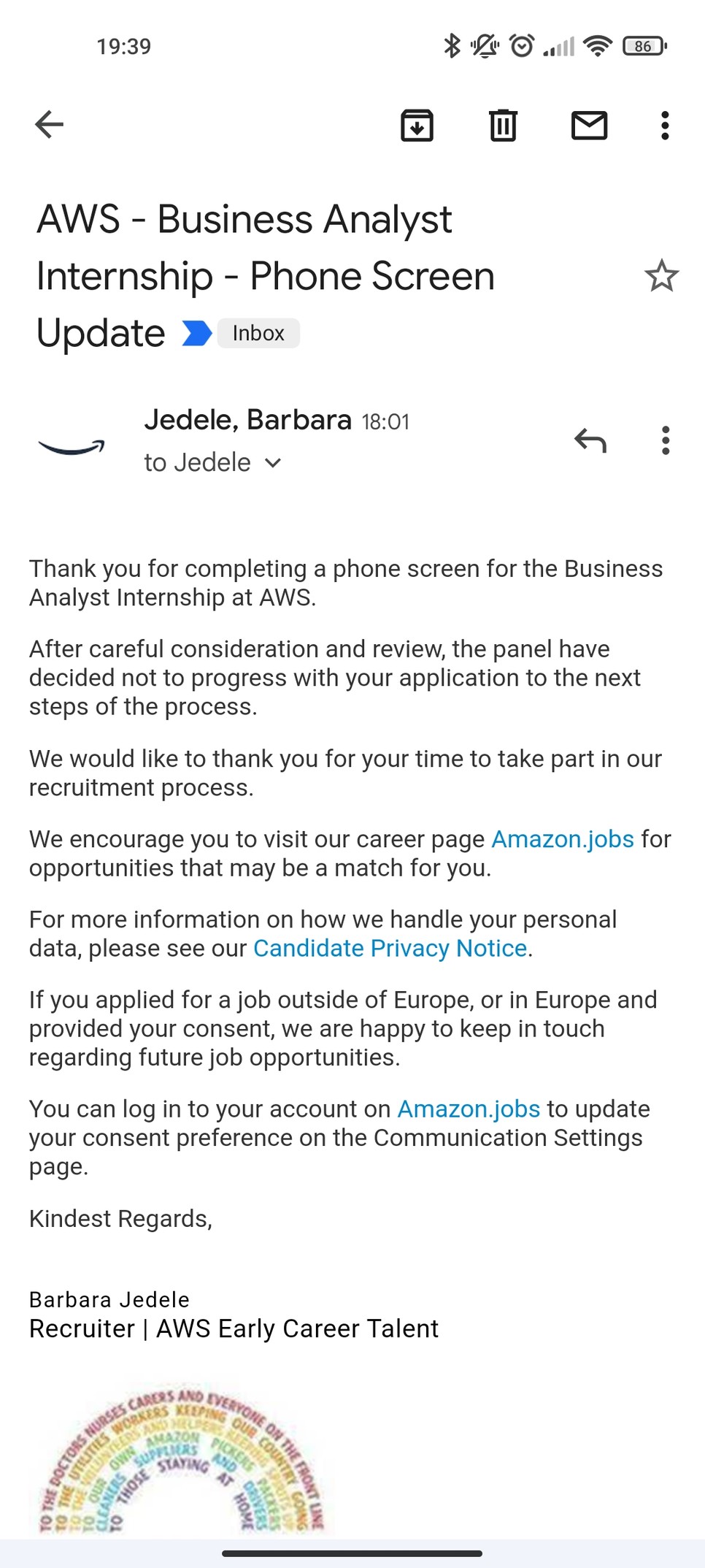This screenshot has height=1568, width=705.
Task: Delete this email with the trash icon
Action: [503, 126]
